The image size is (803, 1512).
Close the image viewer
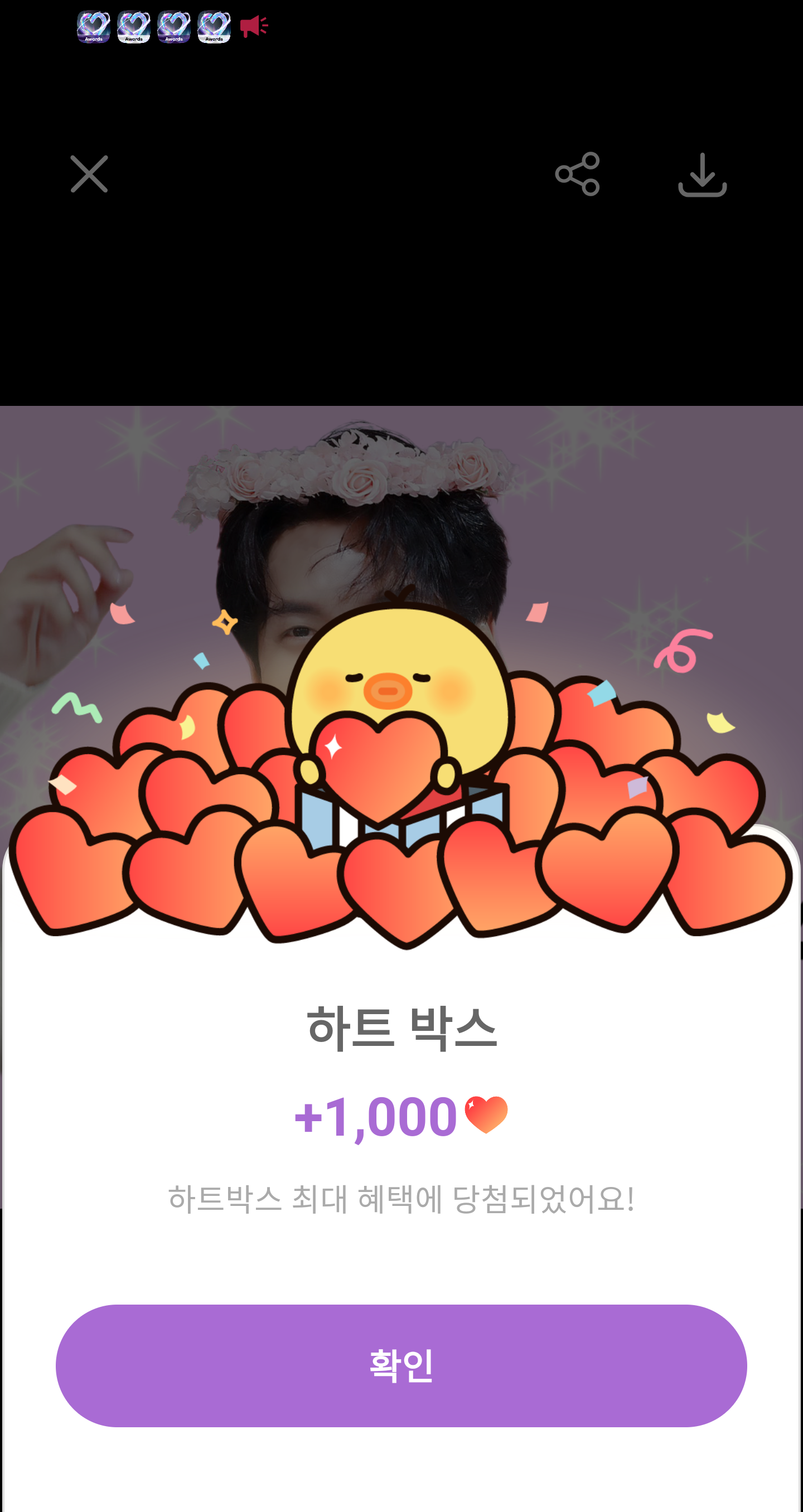point(89,174)
